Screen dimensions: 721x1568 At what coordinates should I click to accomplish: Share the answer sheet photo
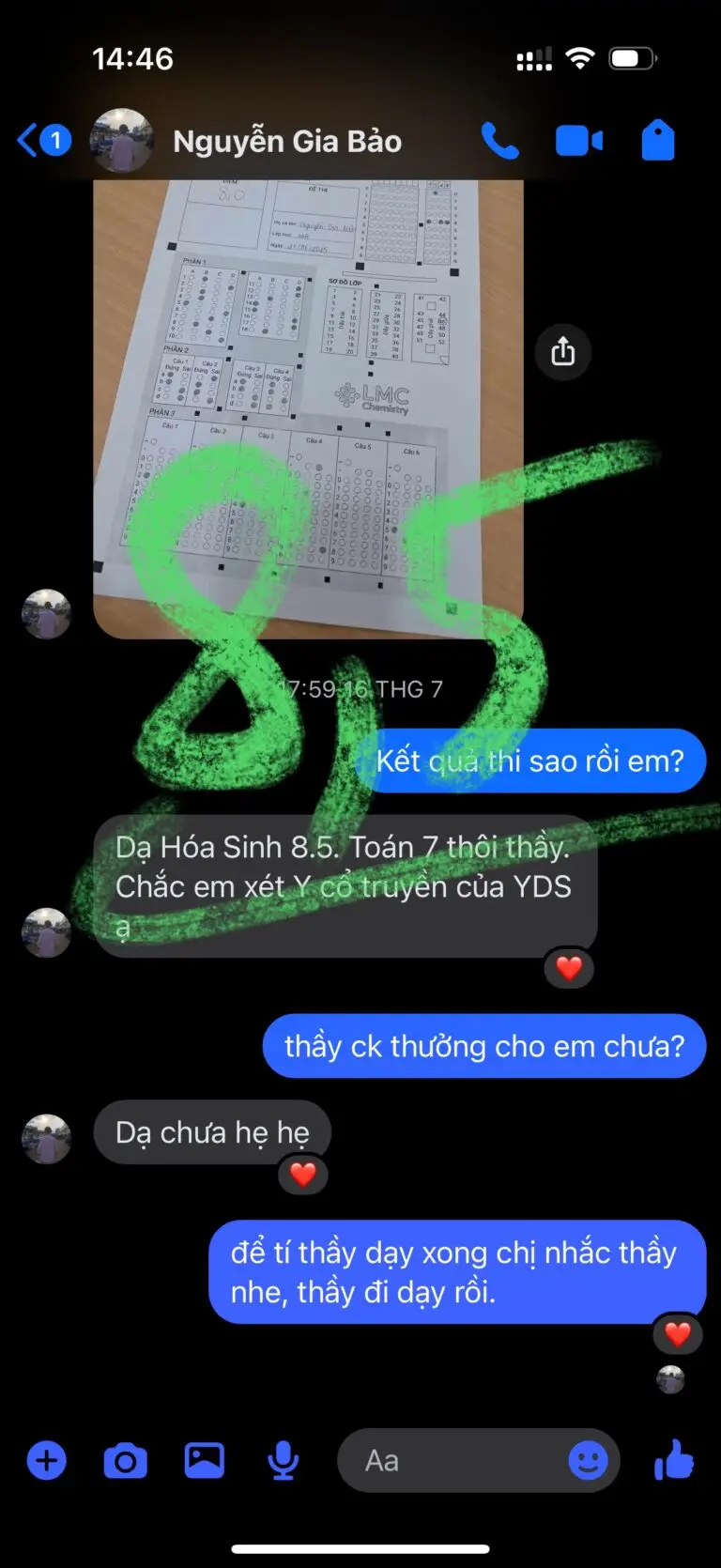pos(562,352)
